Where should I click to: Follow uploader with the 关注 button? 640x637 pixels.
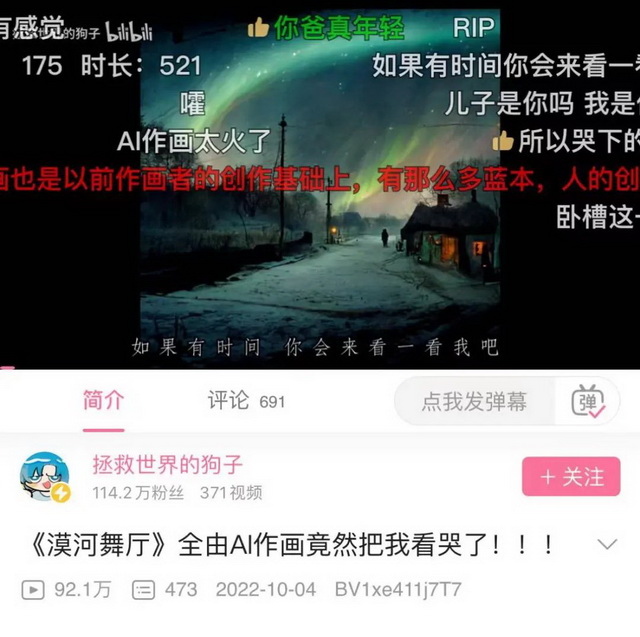coord(572,477)
